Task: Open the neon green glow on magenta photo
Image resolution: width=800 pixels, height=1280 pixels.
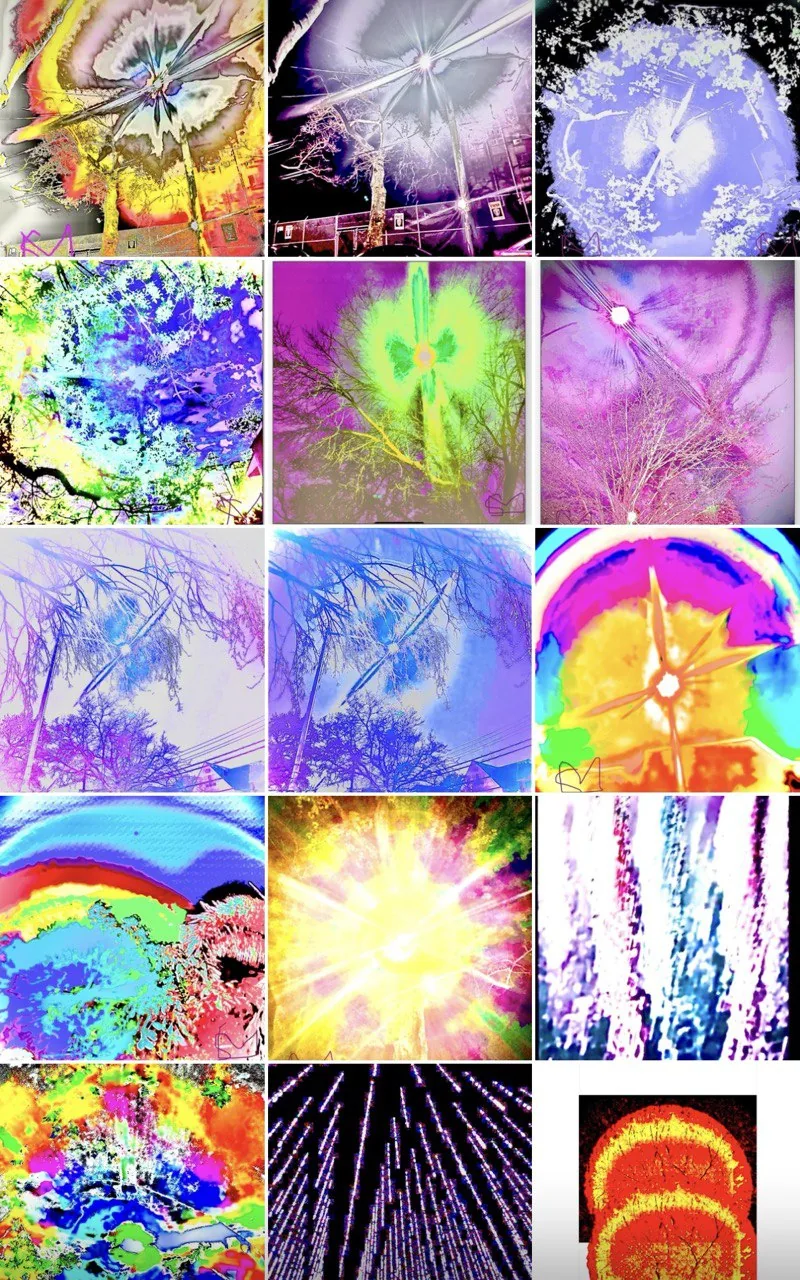Action: tap(400, 392)
